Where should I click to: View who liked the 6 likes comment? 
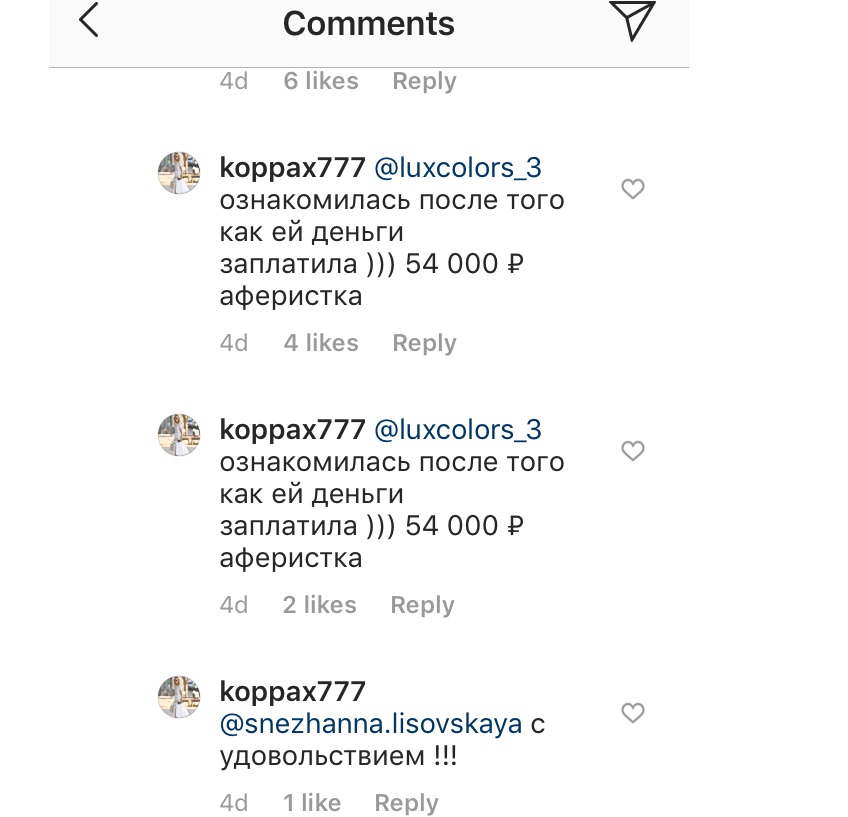pos(320,81)
